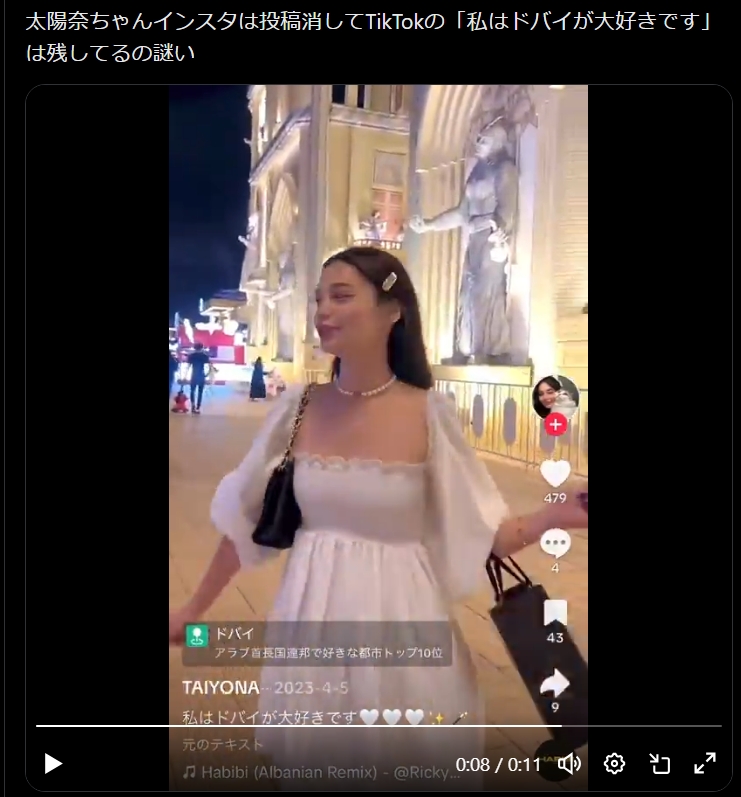Image resolution: width=741 pixels, height=797 pixels.
Task: Enable picture-in-picture mode
Action: click(659, 764)
